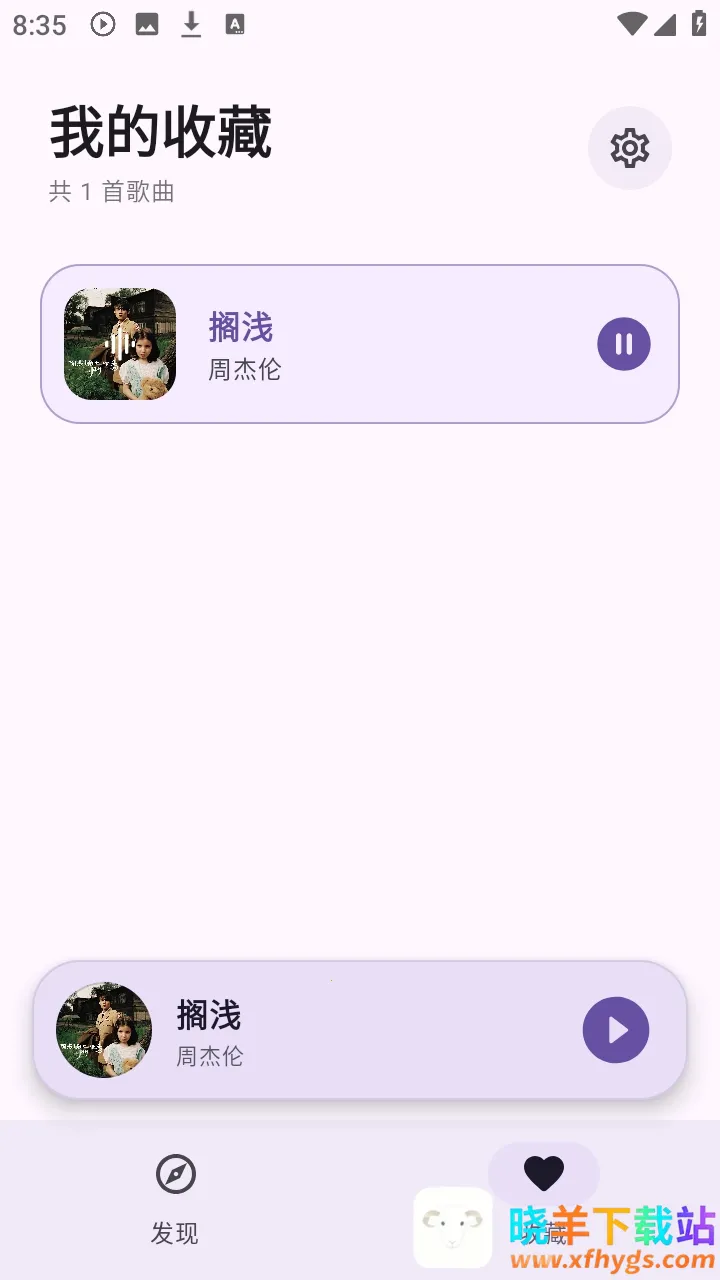Open the 搁浅 song card
The image size is (720, 1280).
pos(380,344)
